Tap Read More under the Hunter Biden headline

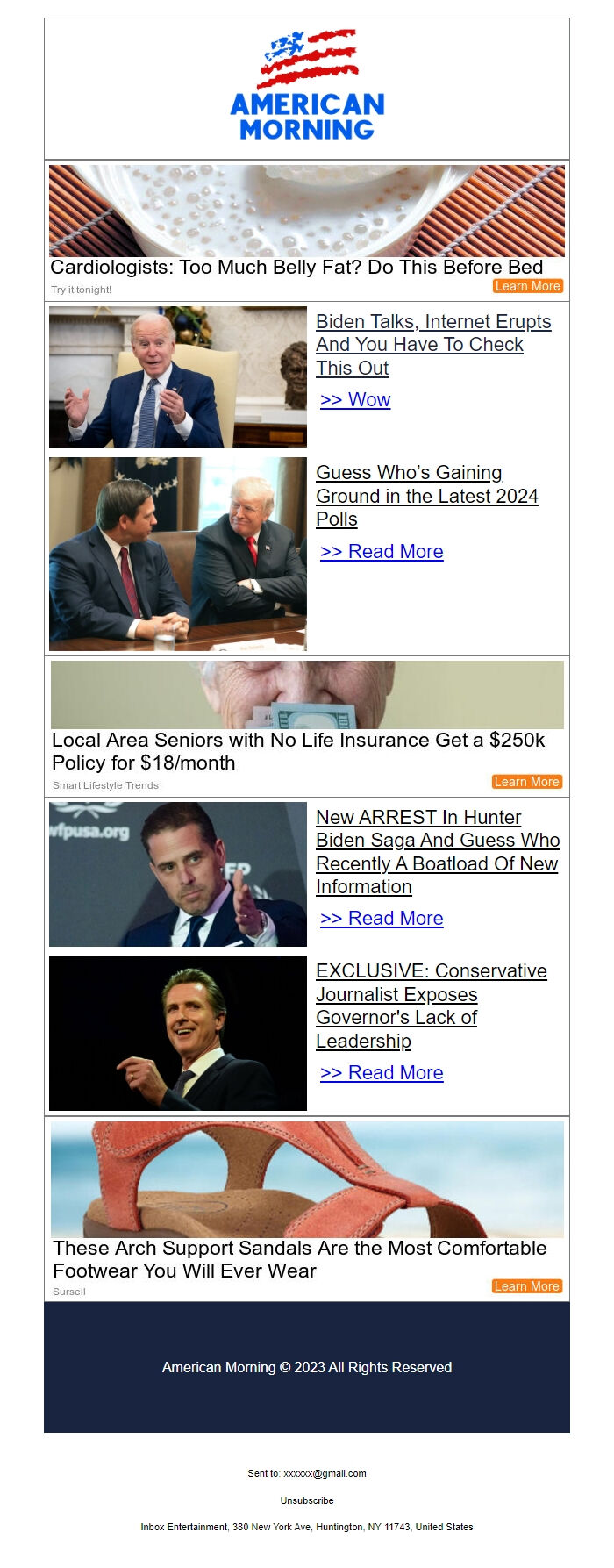coord(382,919)
